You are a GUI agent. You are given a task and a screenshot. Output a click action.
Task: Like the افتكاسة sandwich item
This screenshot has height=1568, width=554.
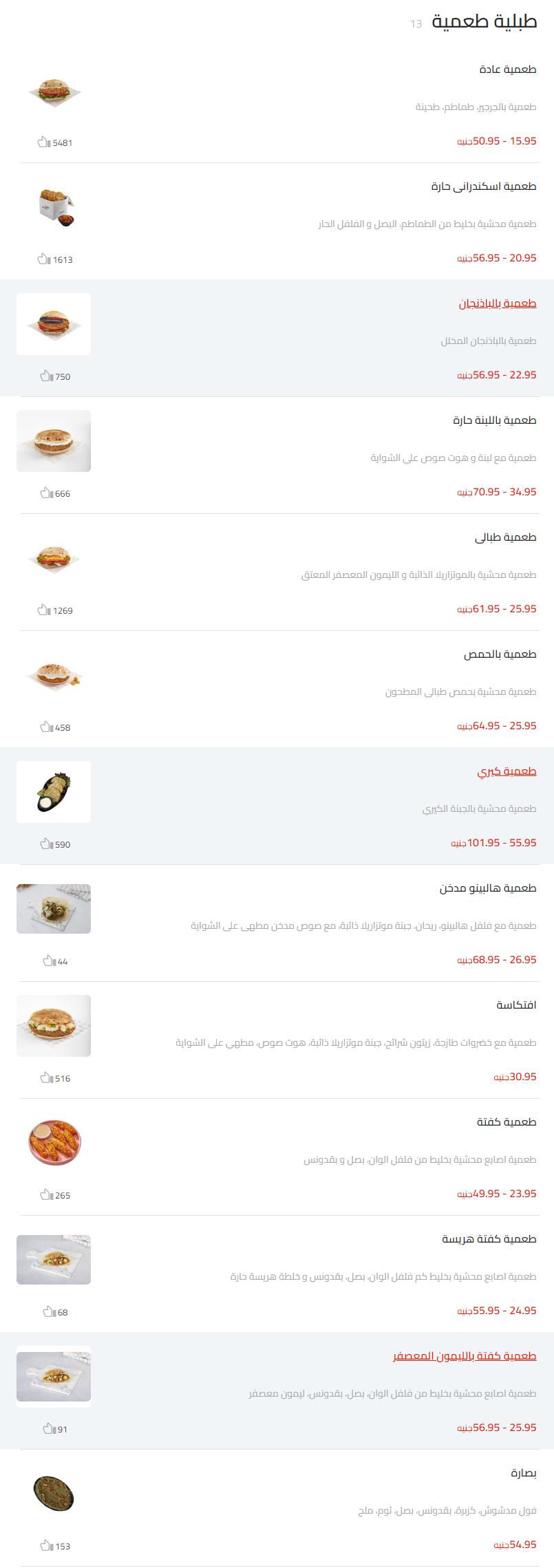45,1077
